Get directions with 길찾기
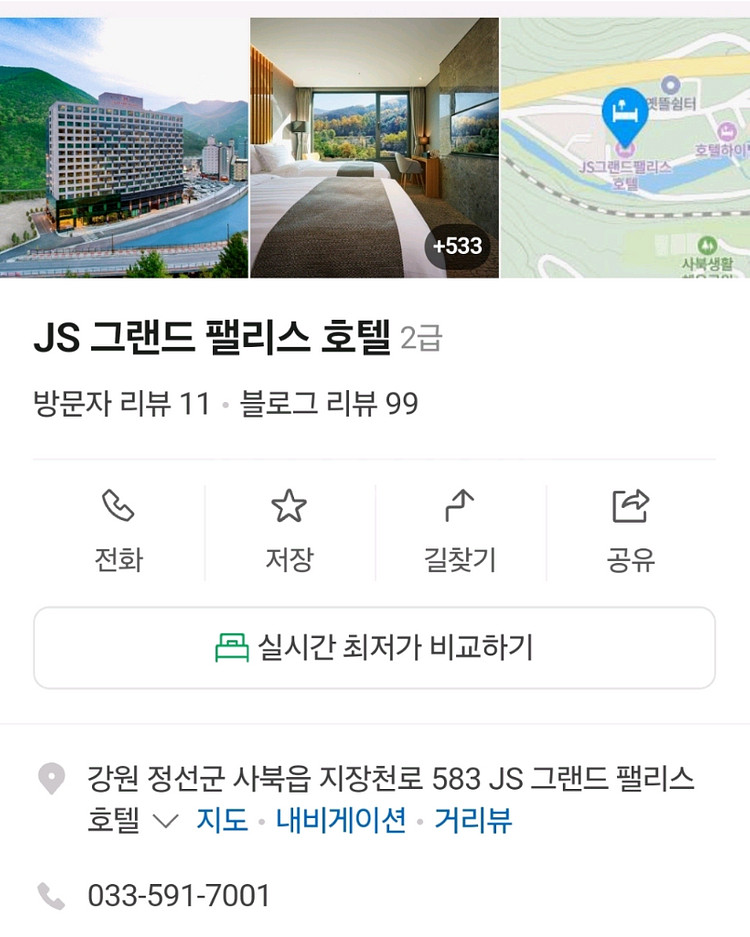 [460, 531]
